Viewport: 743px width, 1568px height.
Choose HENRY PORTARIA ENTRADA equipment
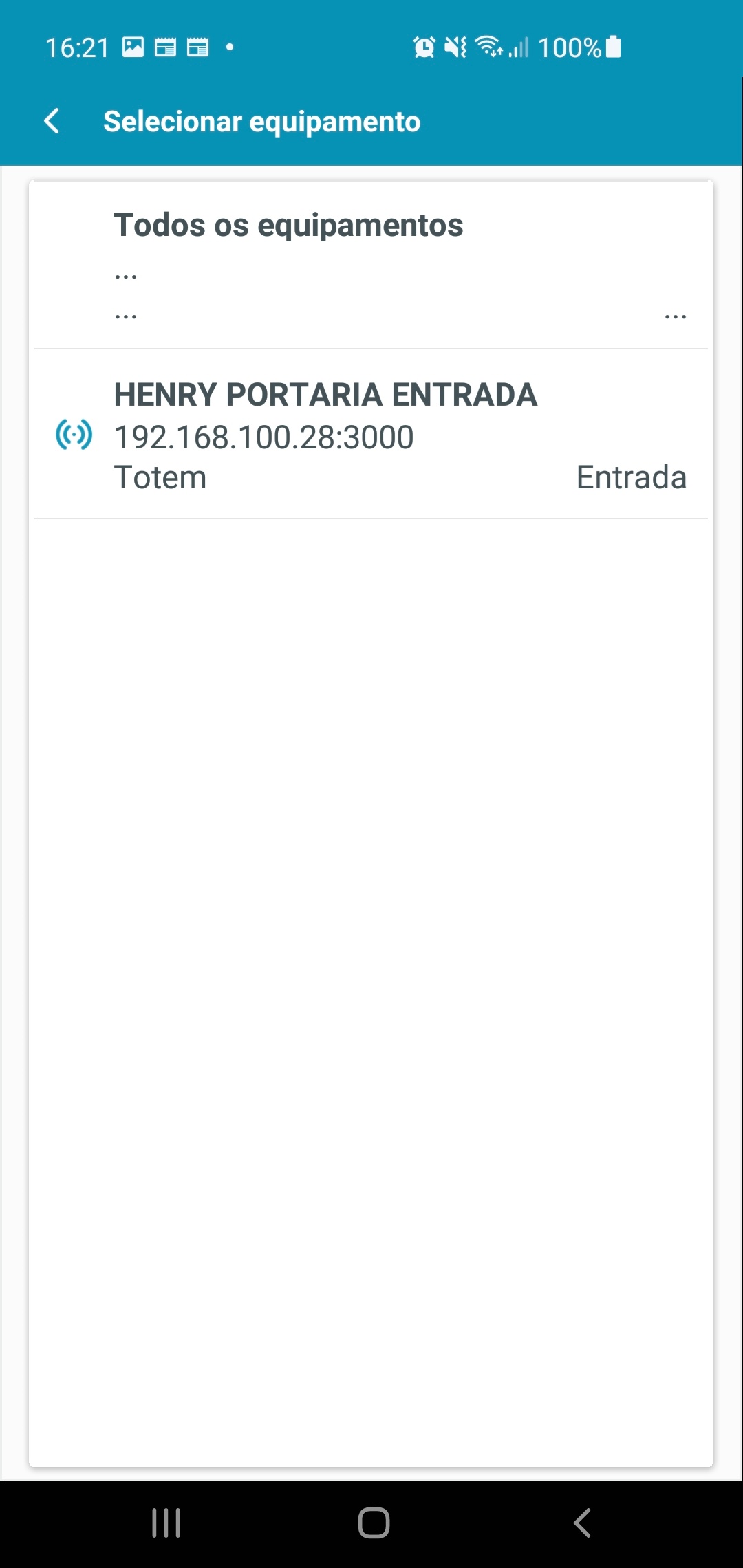point(370,435)
